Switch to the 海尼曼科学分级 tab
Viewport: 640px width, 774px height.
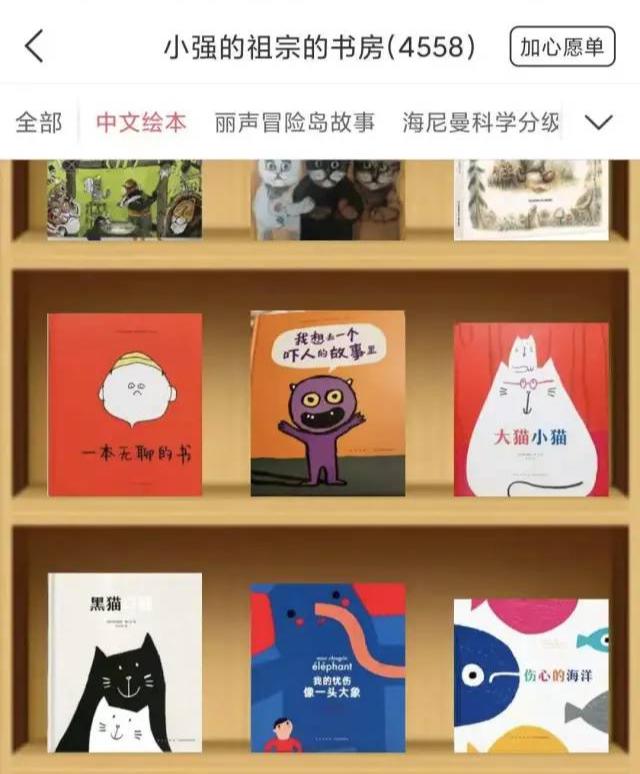tap(481, 123)
